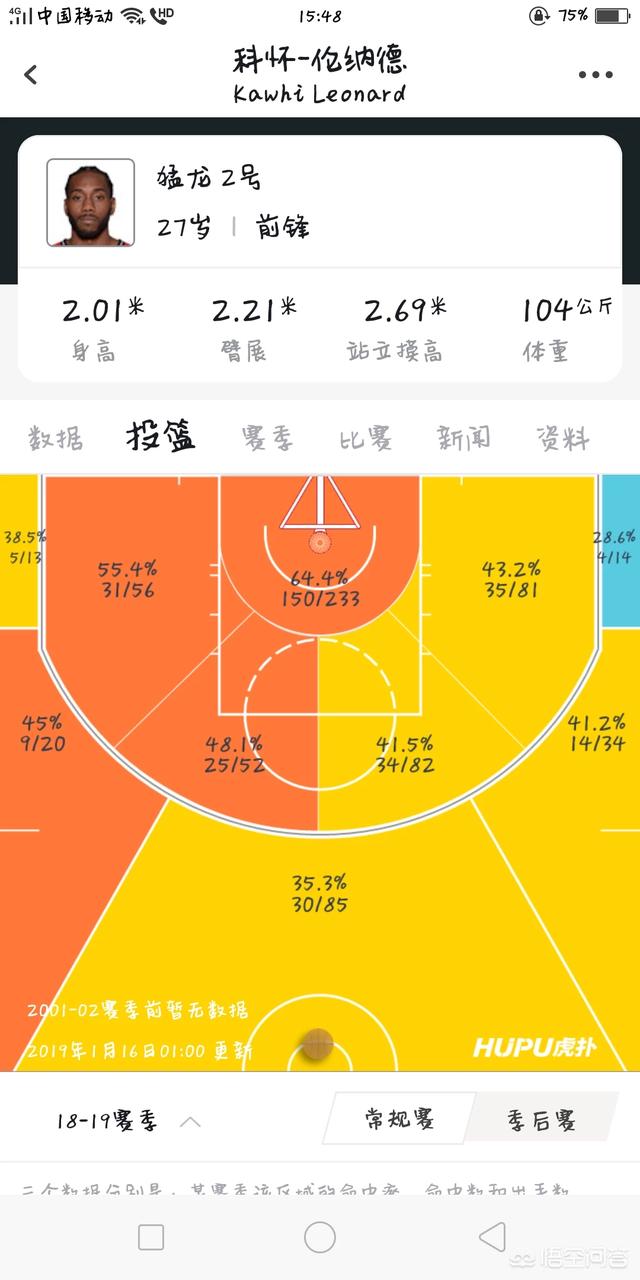
Task: Select 常规赛 regular season stats
Action: pos(400,1119)
